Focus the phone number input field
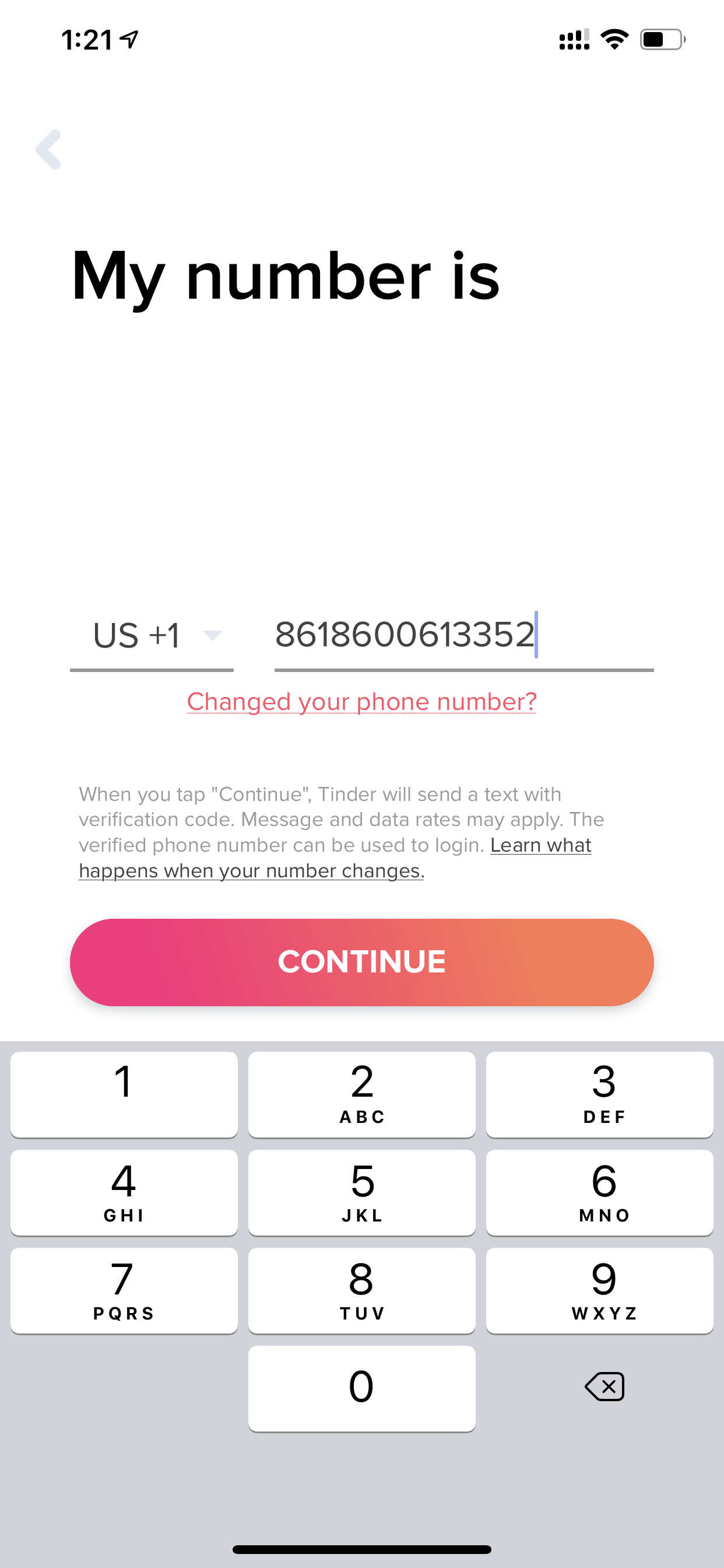724x1568 pixels. [463, 636]
